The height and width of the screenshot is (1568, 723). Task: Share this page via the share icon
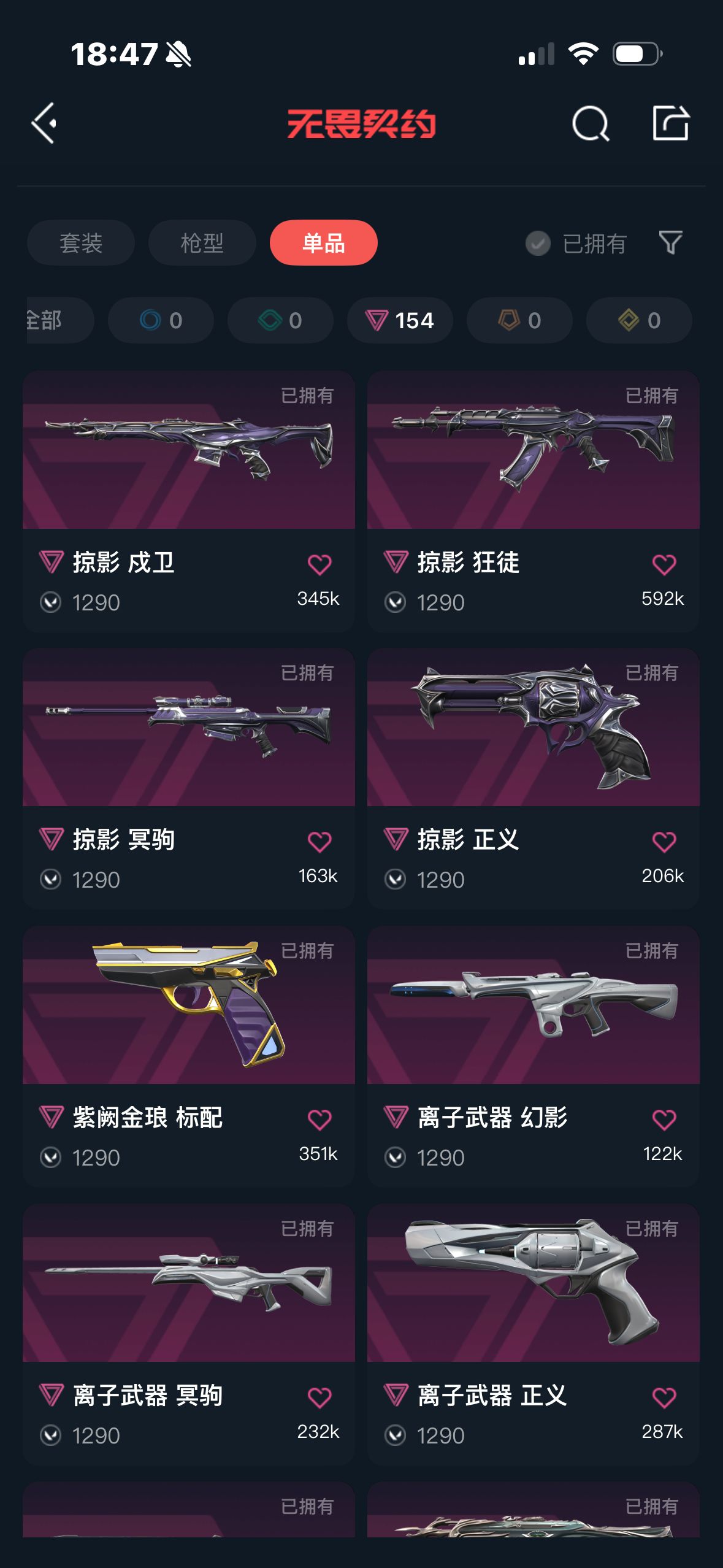tap(670, 123)
